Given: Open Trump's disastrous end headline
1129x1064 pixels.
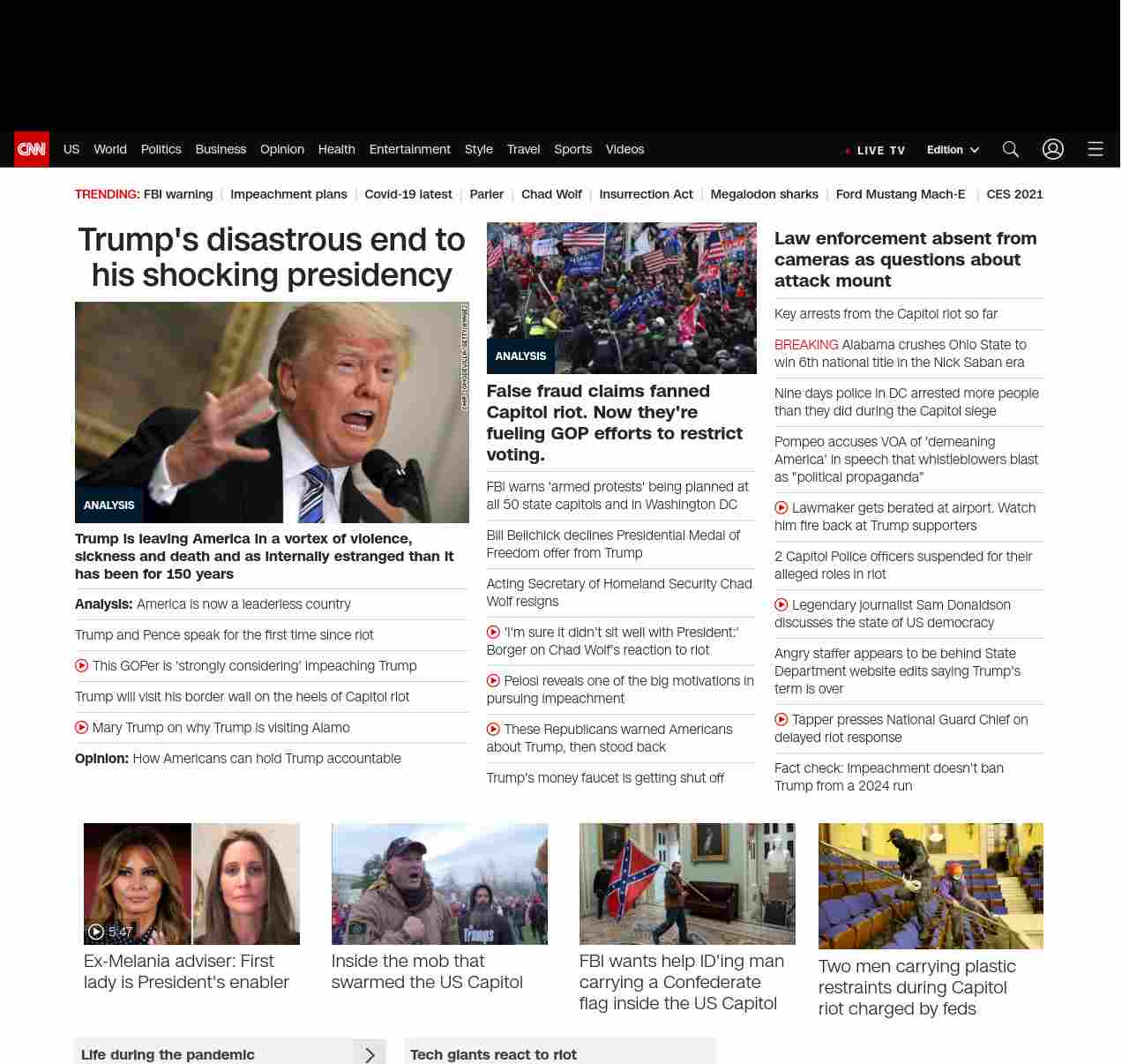Looking at the screenshot, I should [272, 257].
